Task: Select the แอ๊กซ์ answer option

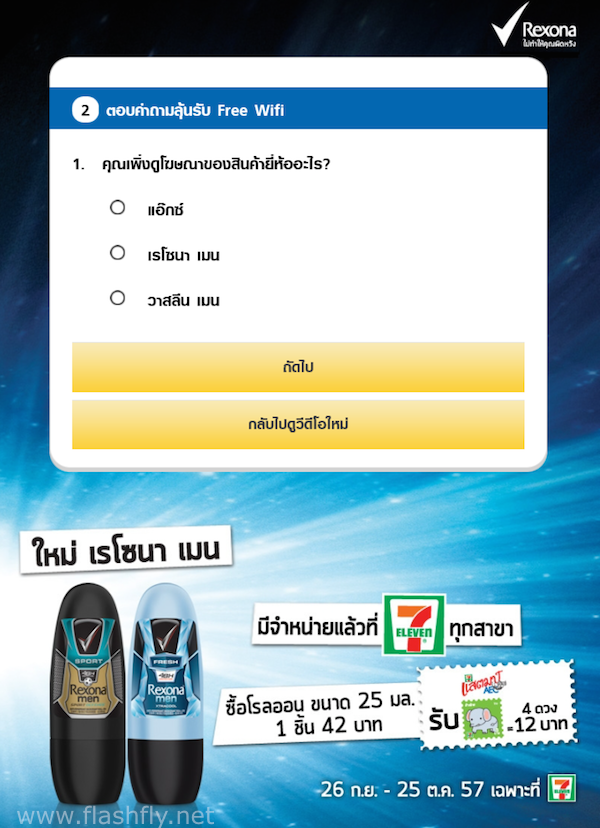Action: click(x=118, y=208)
